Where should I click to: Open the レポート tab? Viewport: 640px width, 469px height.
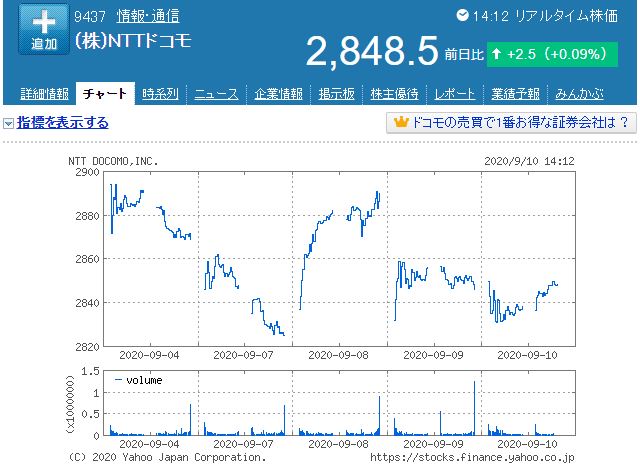[x=454, y=94]
